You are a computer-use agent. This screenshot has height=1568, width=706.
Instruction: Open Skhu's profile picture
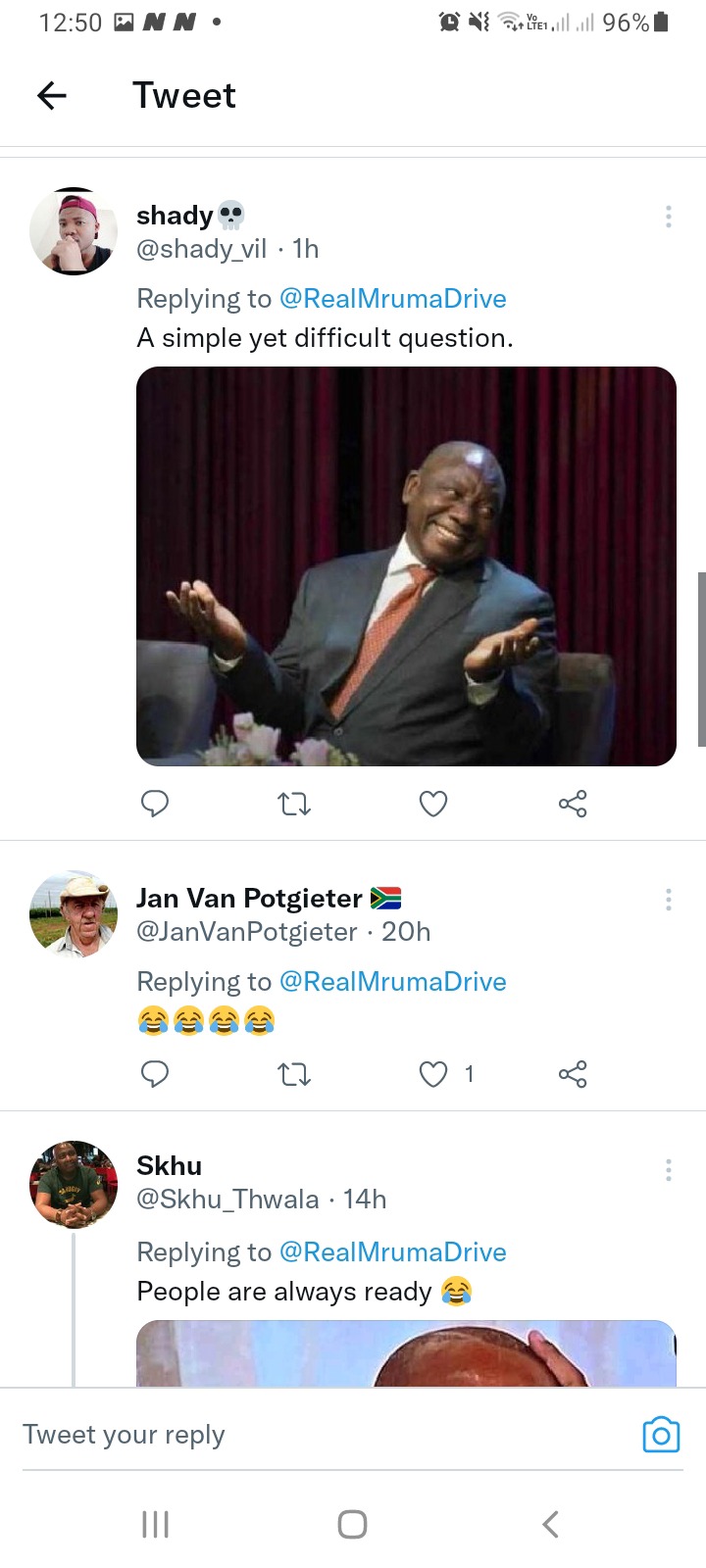[x=74, y=1185]
